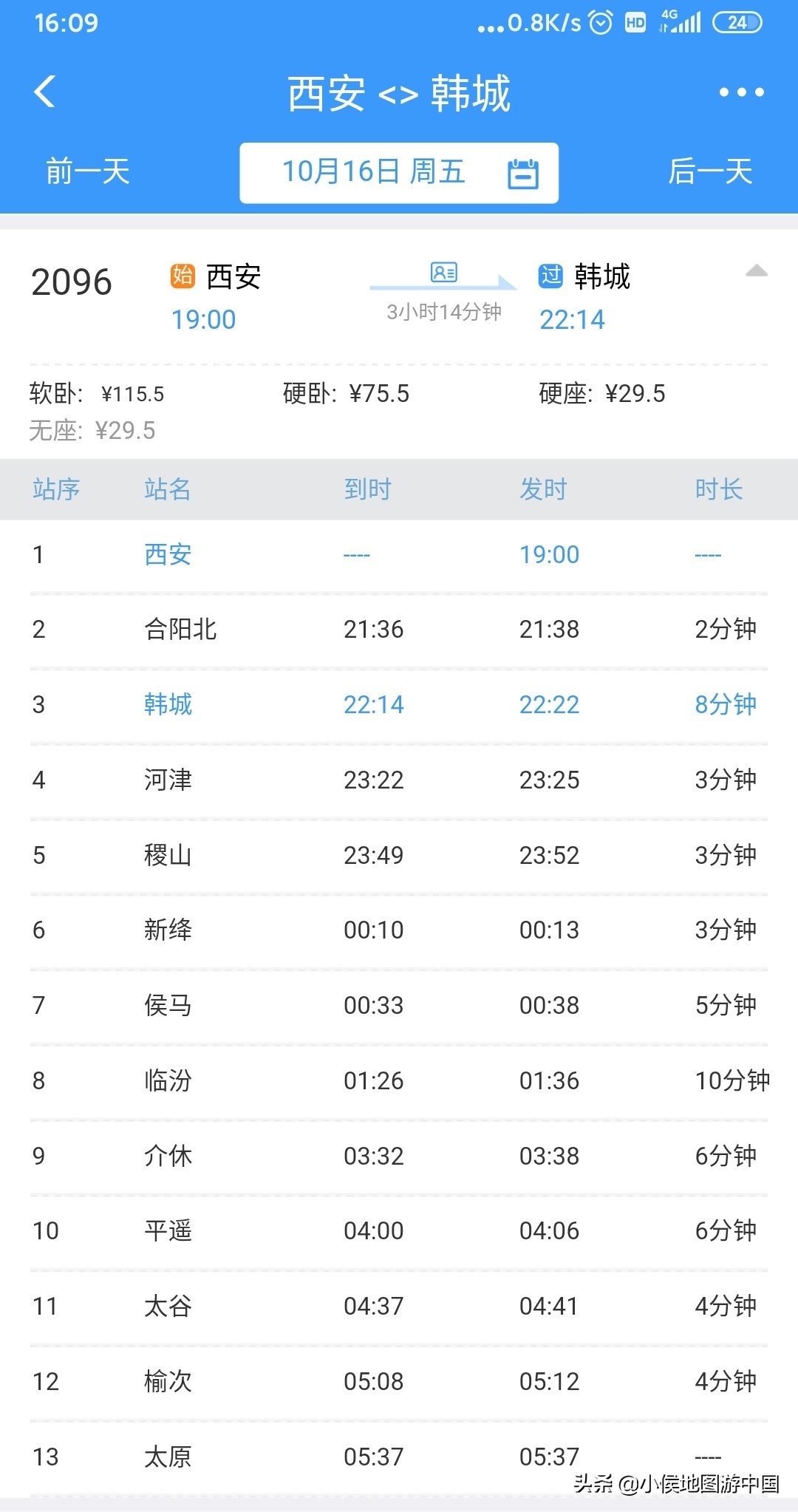798x1512 pixels.
Task: Open the date picker showing 10月16日 周五
Action: [x=399, y=173]
